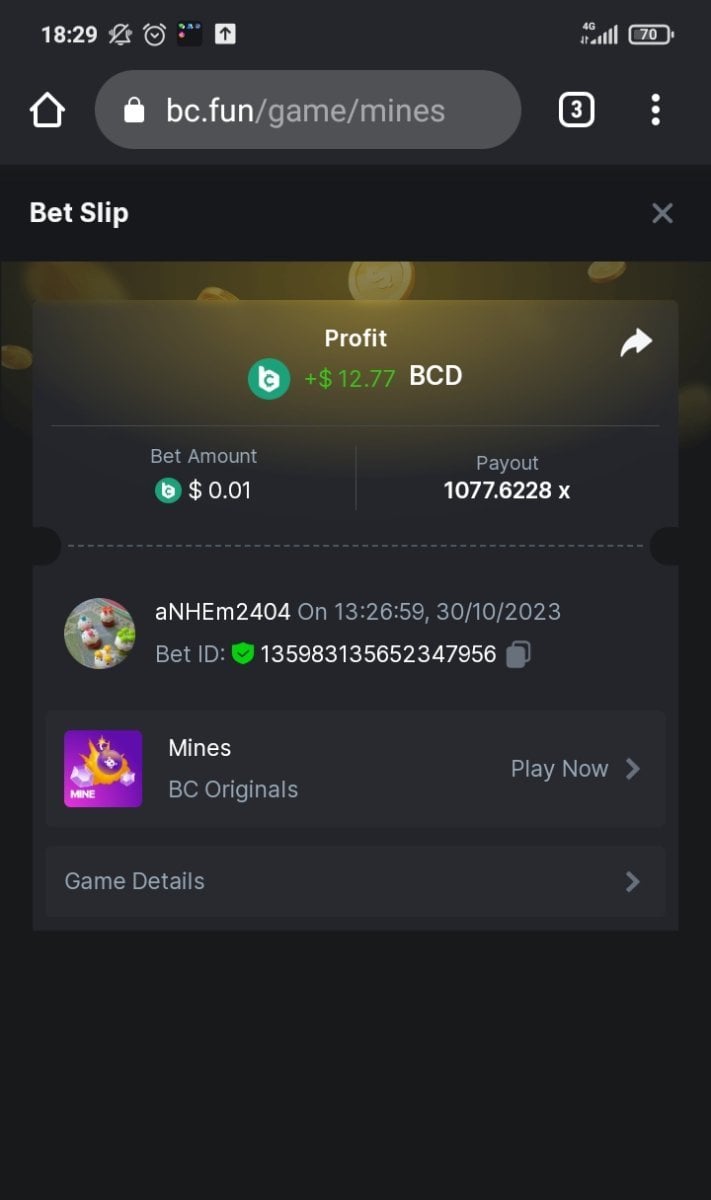711x1200 pixels.
Task: Open the browser overflow menu
Action: click(x=655, y=110)
